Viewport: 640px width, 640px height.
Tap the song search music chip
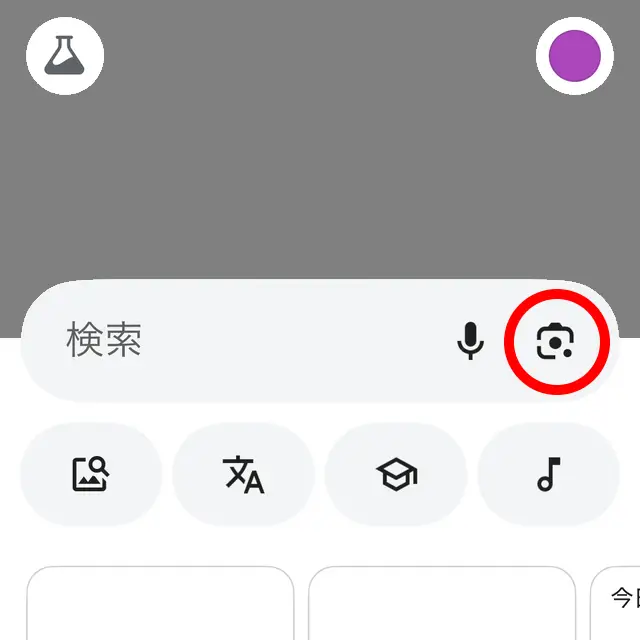[x=548, y=474]
